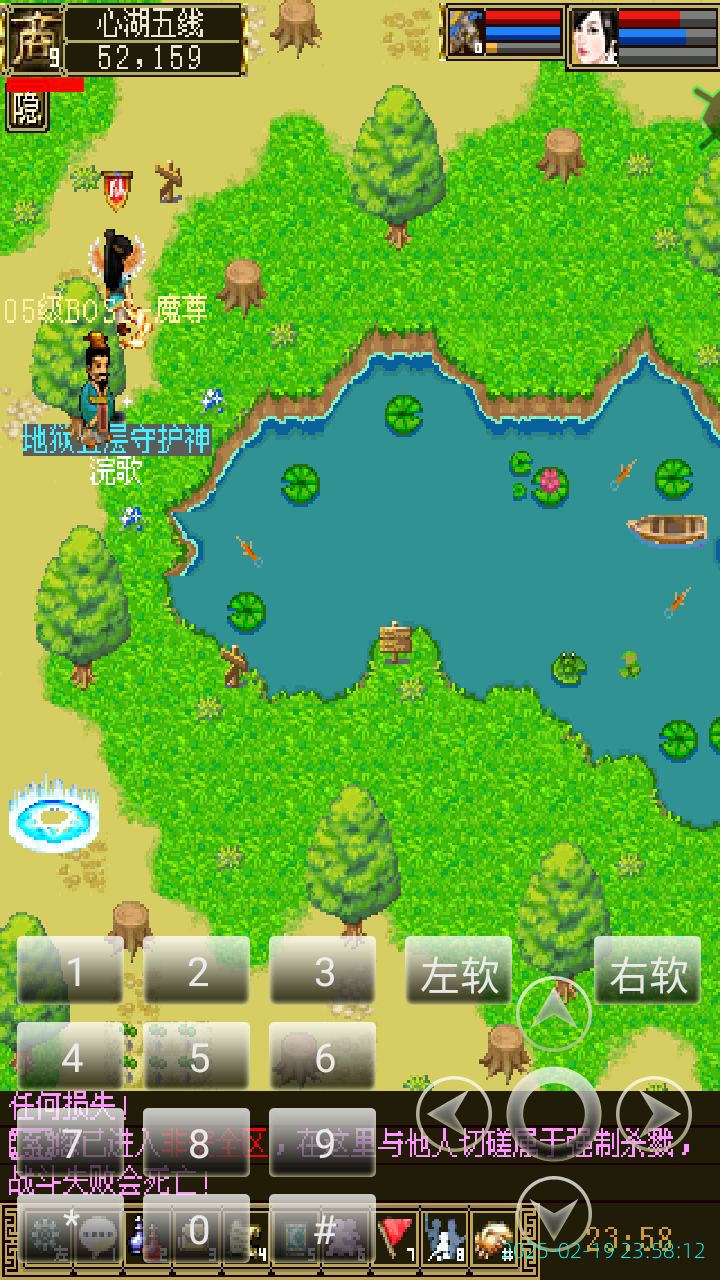The height and width of the screenshot is (1280, 720).
Task: Tap the number 8 key
Action: pos(197,1143)
